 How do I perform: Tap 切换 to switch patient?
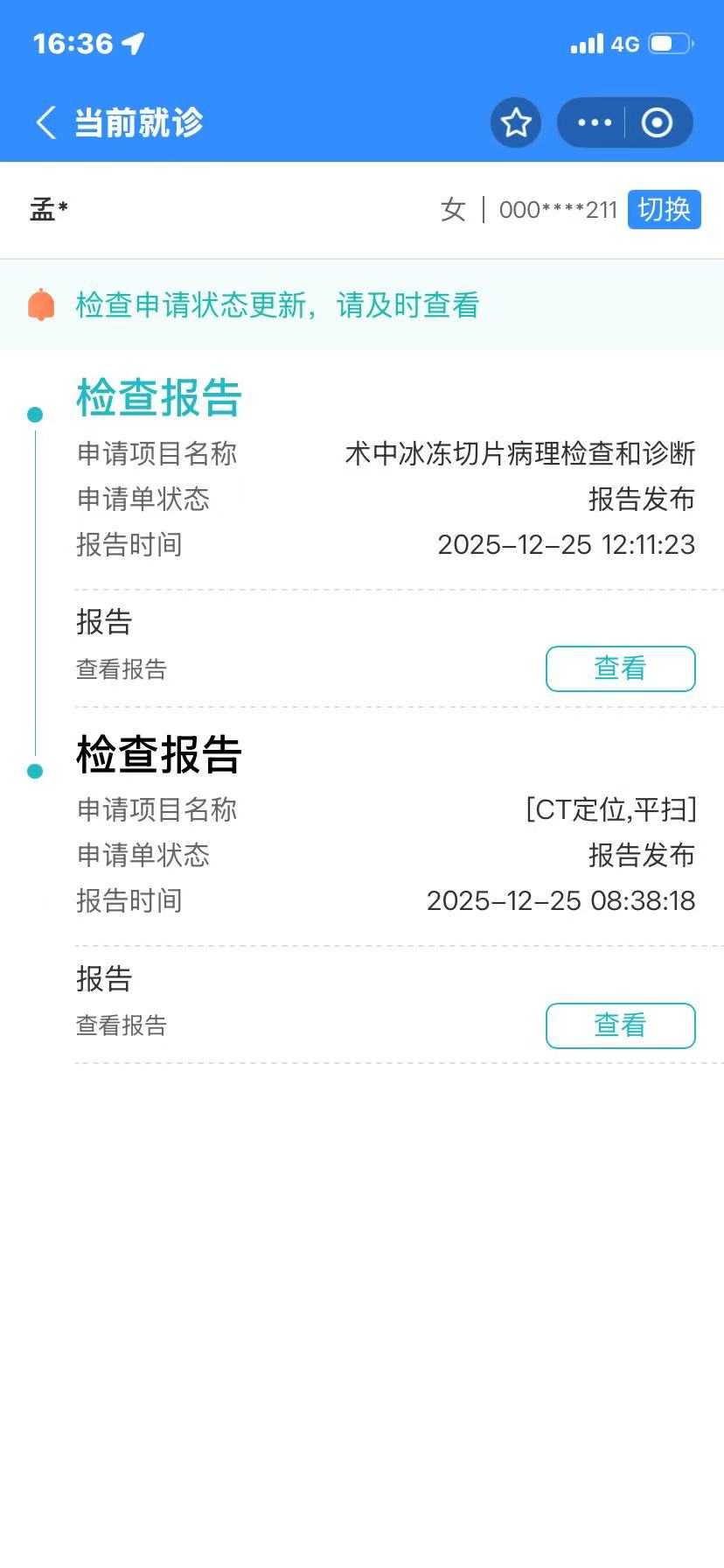click(664, 210)
